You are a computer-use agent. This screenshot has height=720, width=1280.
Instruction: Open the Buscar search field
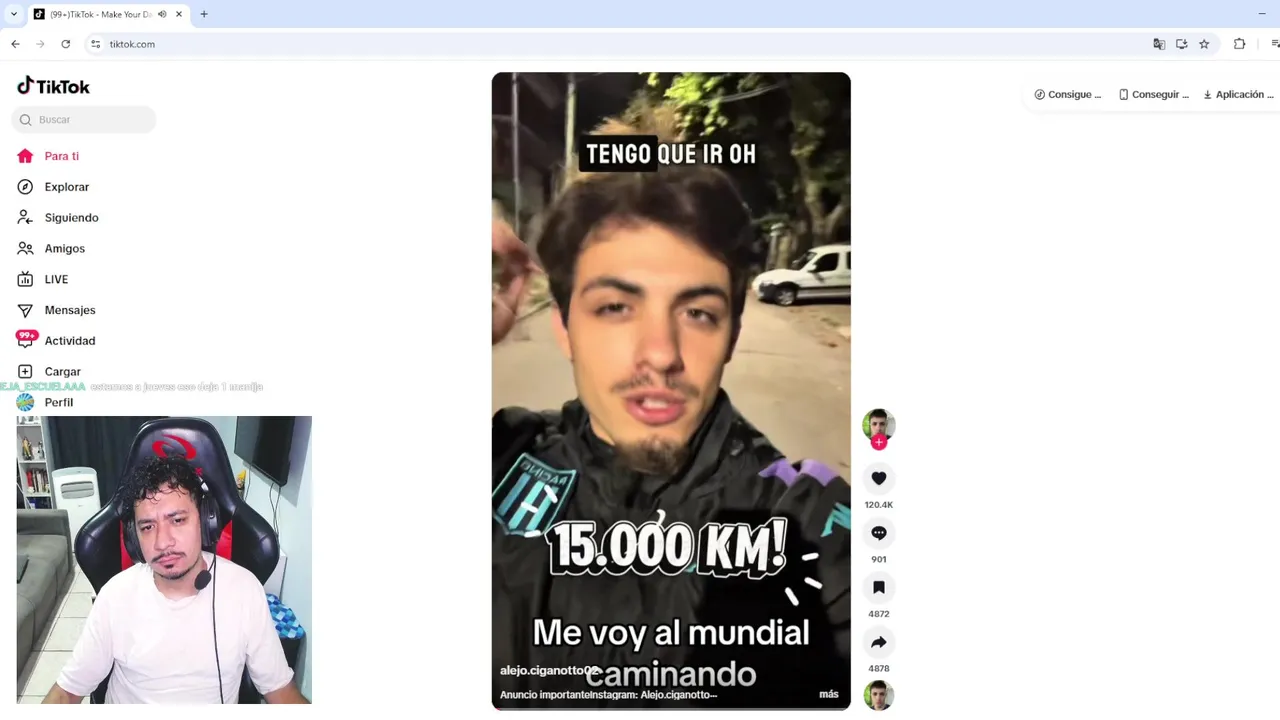click(x=90, y=120)
